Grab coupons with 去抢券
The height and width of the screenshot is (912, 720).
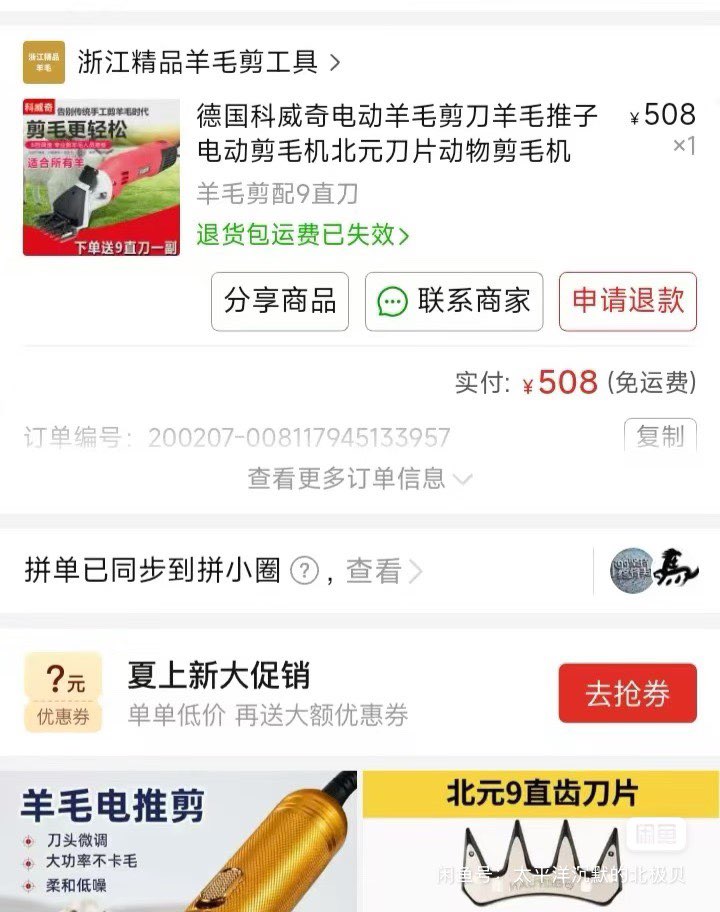coord(626,692)
